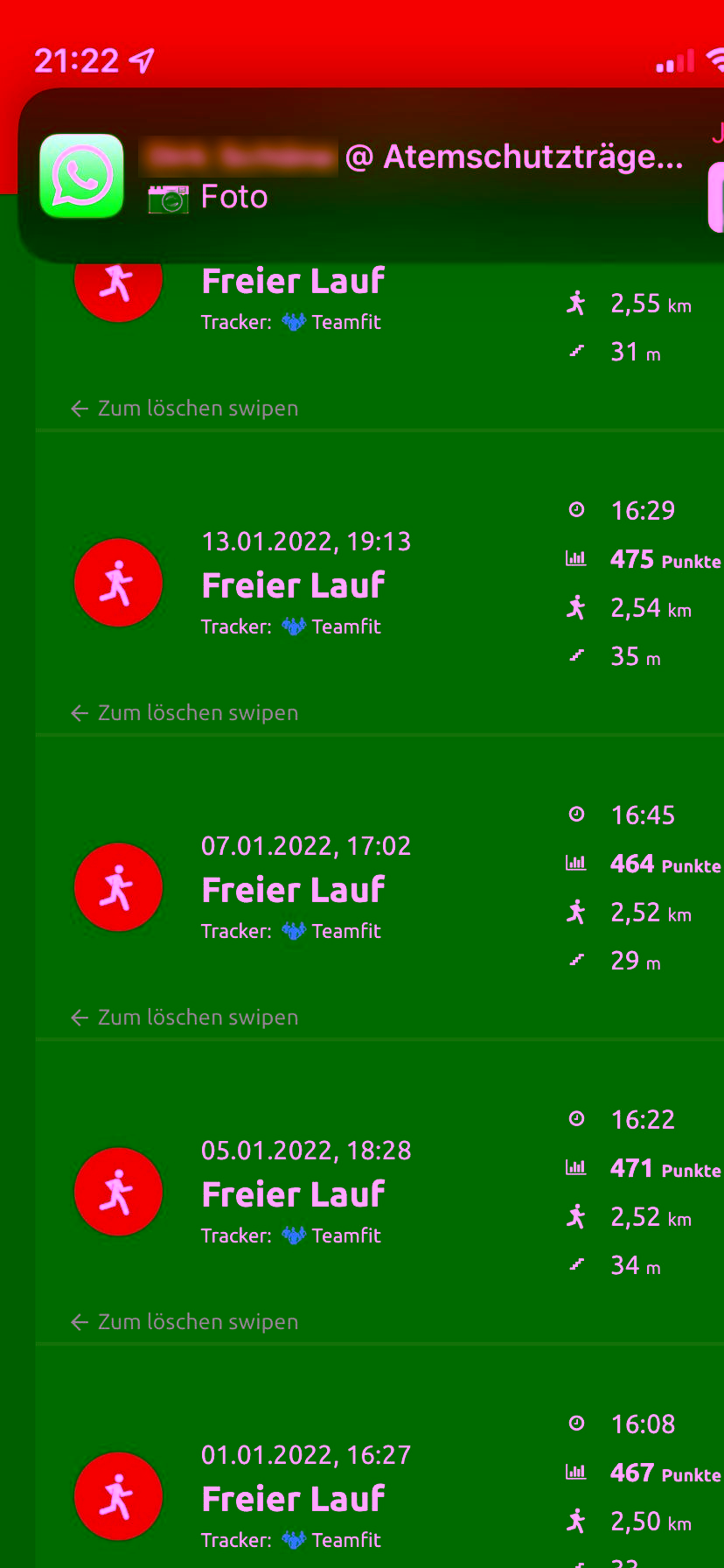724x1568 pixels.
Task: Open the Freier Lauf from 05.01.2022
Action: pos(294,1194)
